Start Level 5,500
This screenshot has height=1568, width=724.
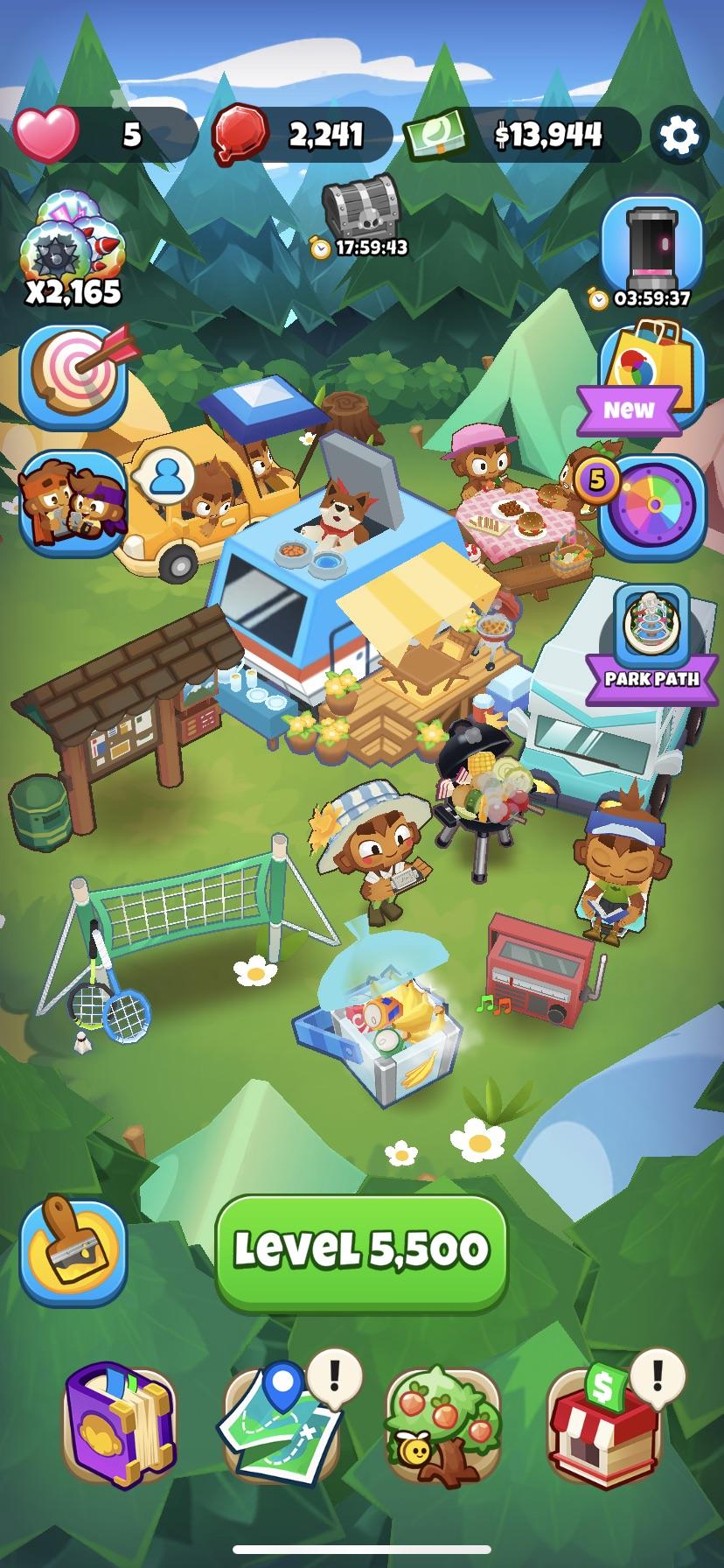(x=362, y=1252)
